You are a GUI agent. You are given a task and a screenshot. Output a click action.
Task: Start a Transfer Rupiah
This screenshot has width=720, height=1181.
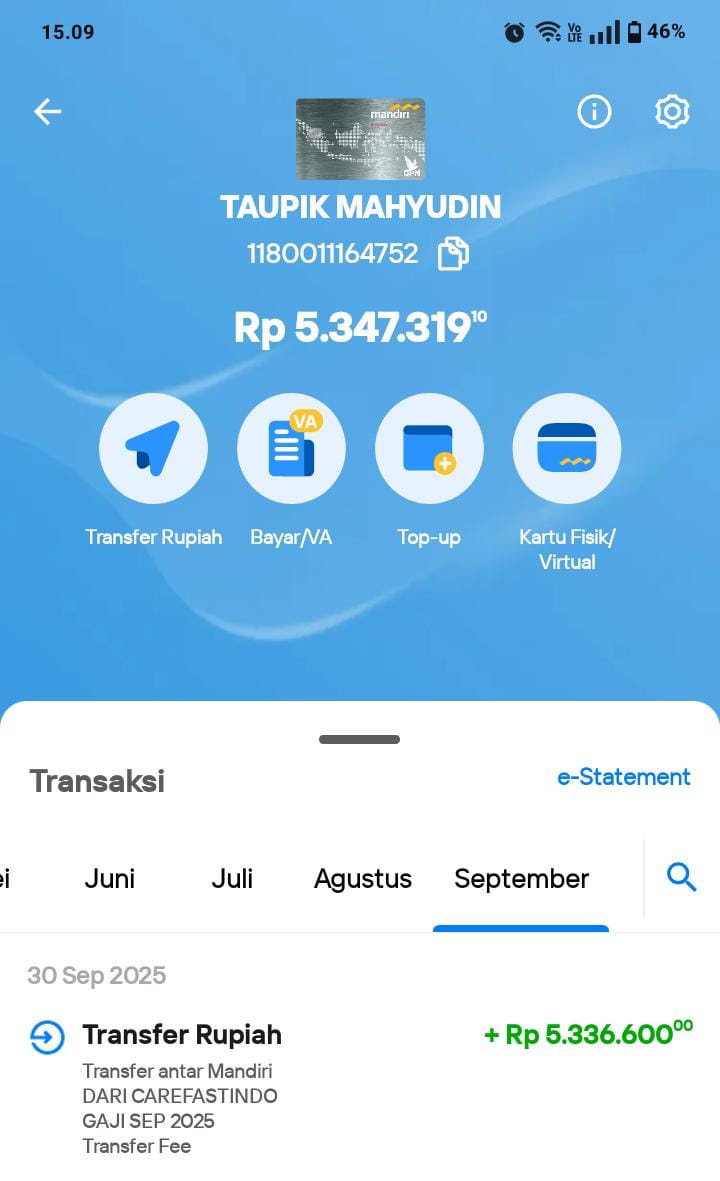click(x=153, y=448)
